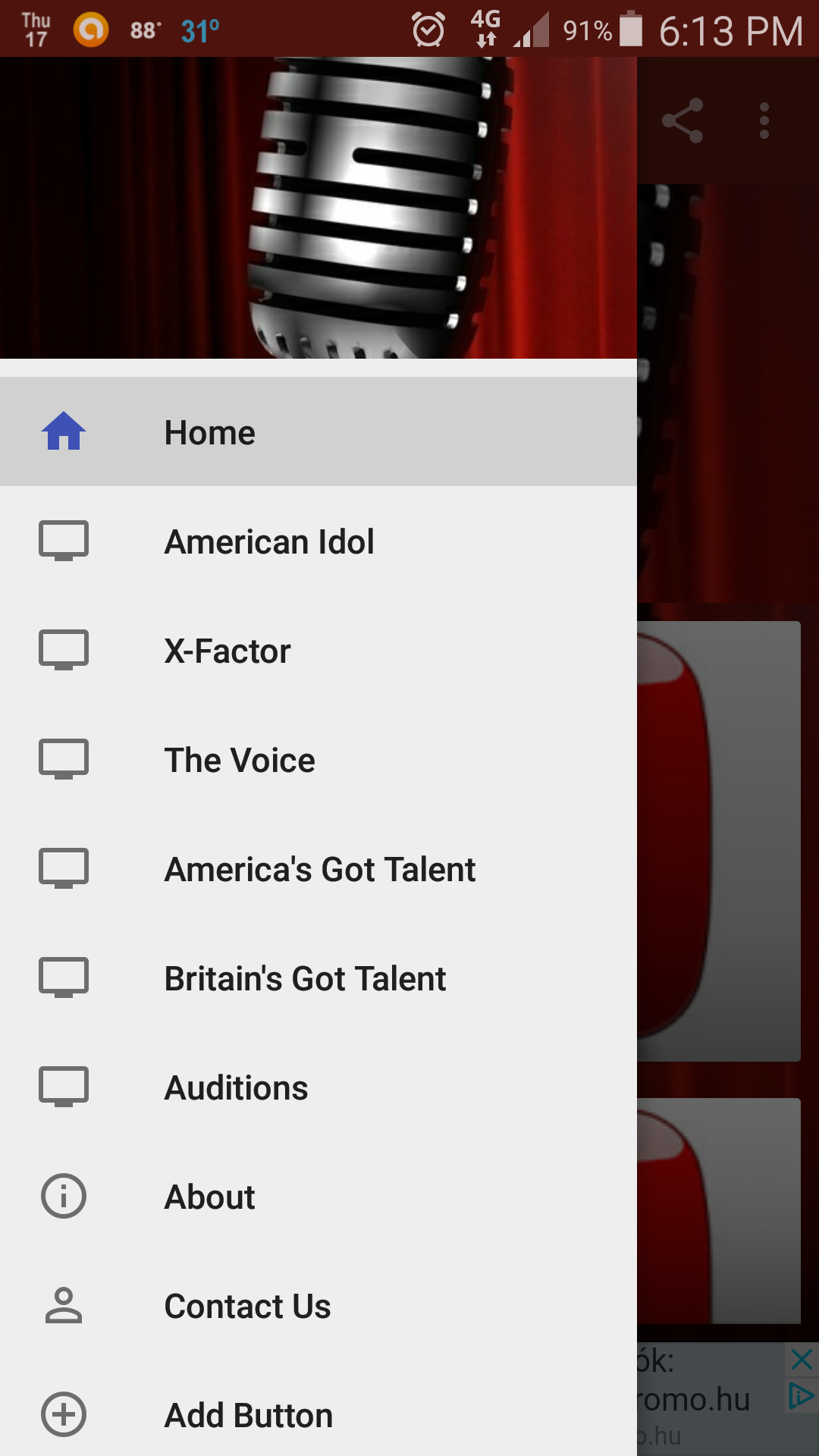
Task: Tap the person icon beside Contact Us
Action: [64, 1305]
